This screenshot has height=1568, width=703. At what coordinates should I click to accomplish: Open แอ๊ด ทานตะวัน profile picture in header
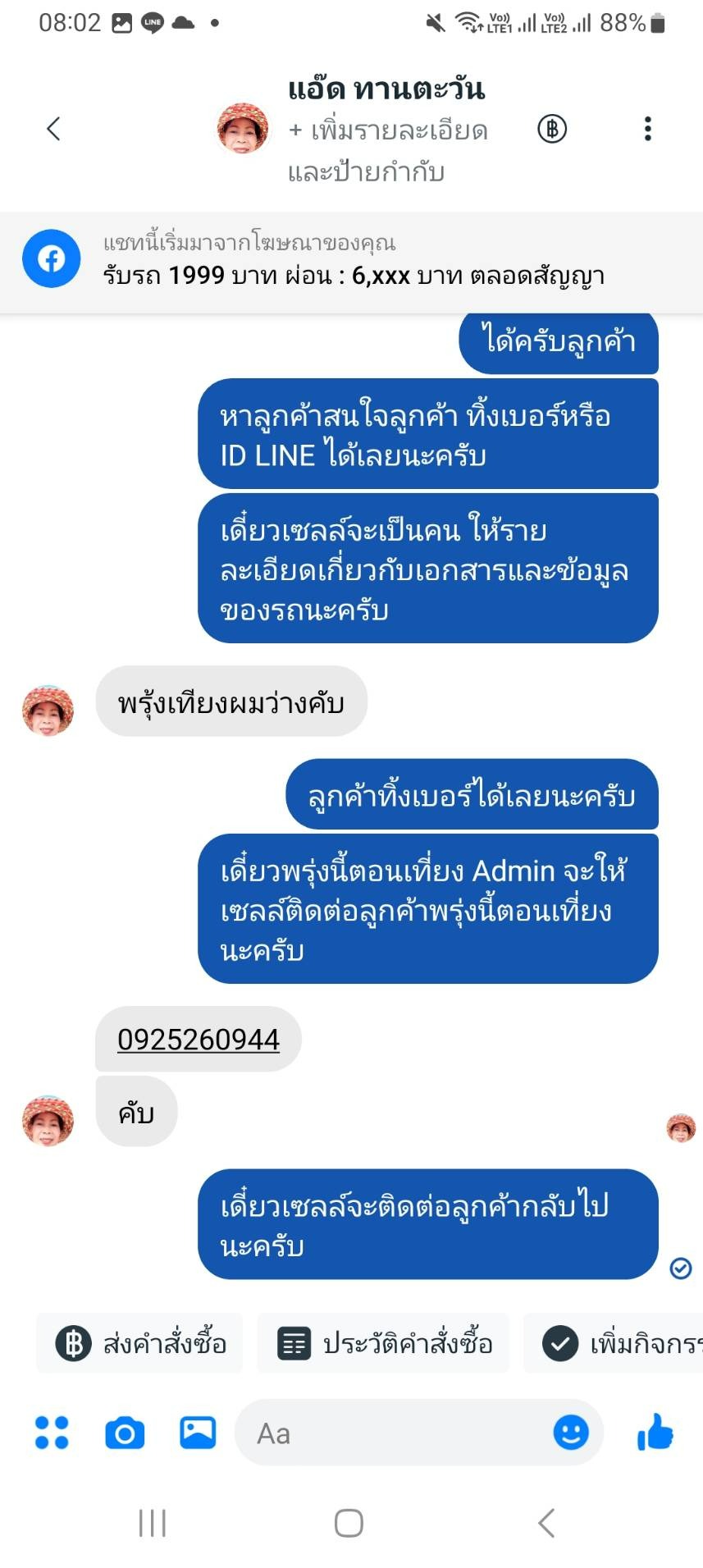pos(243,129)
